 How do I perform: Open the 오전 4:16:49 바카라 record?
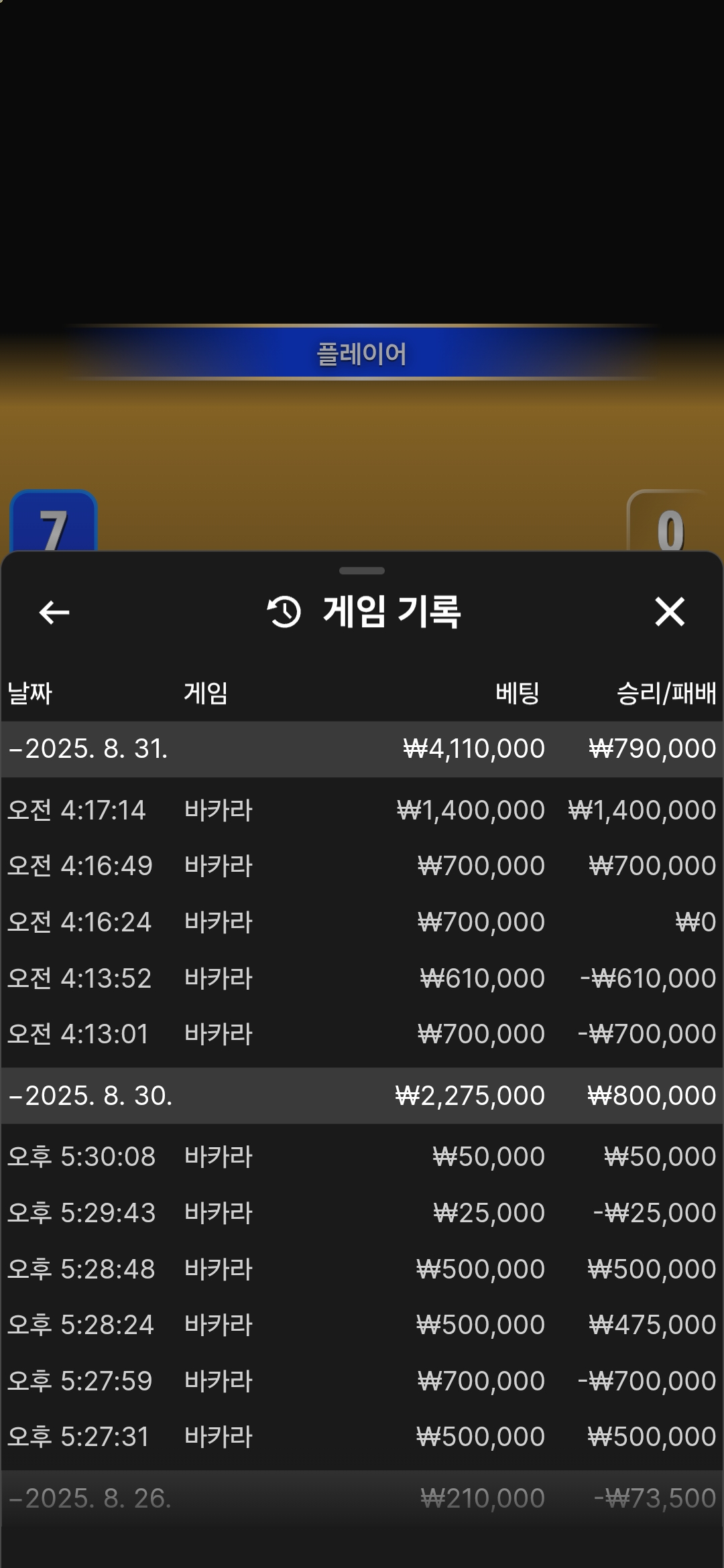(362, 866)
